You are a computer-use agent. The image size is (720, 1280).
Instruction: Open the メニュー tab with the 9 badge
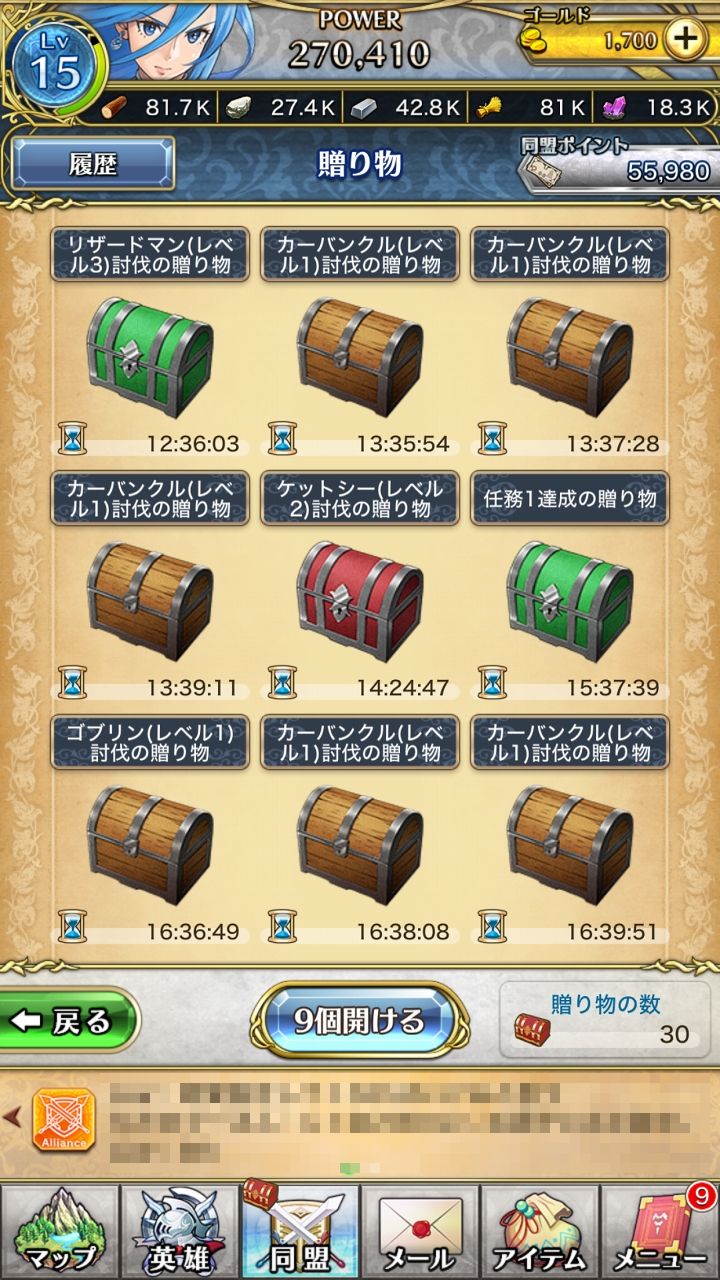[x=660, y=1232]
